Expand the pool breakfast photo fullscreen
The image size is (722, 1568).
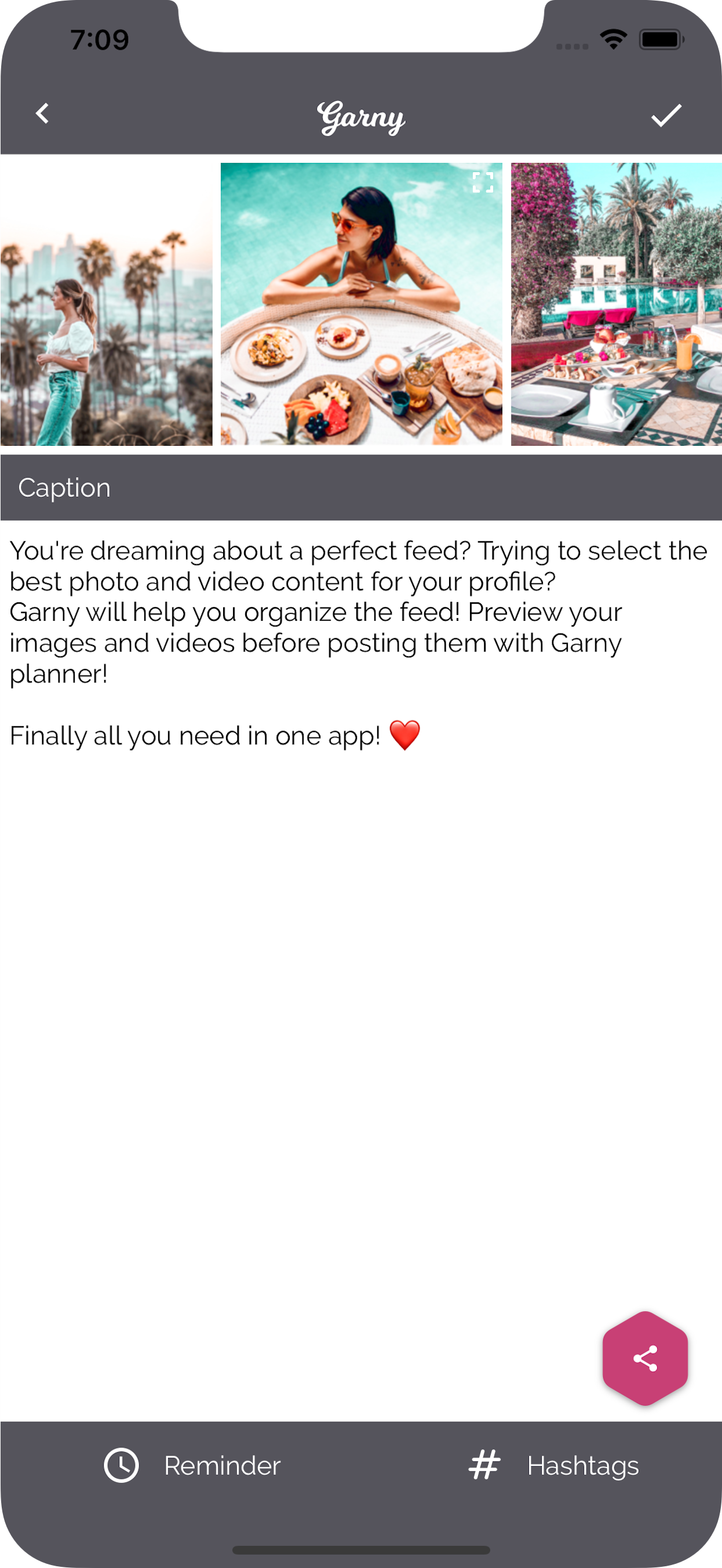click(483, 182)
